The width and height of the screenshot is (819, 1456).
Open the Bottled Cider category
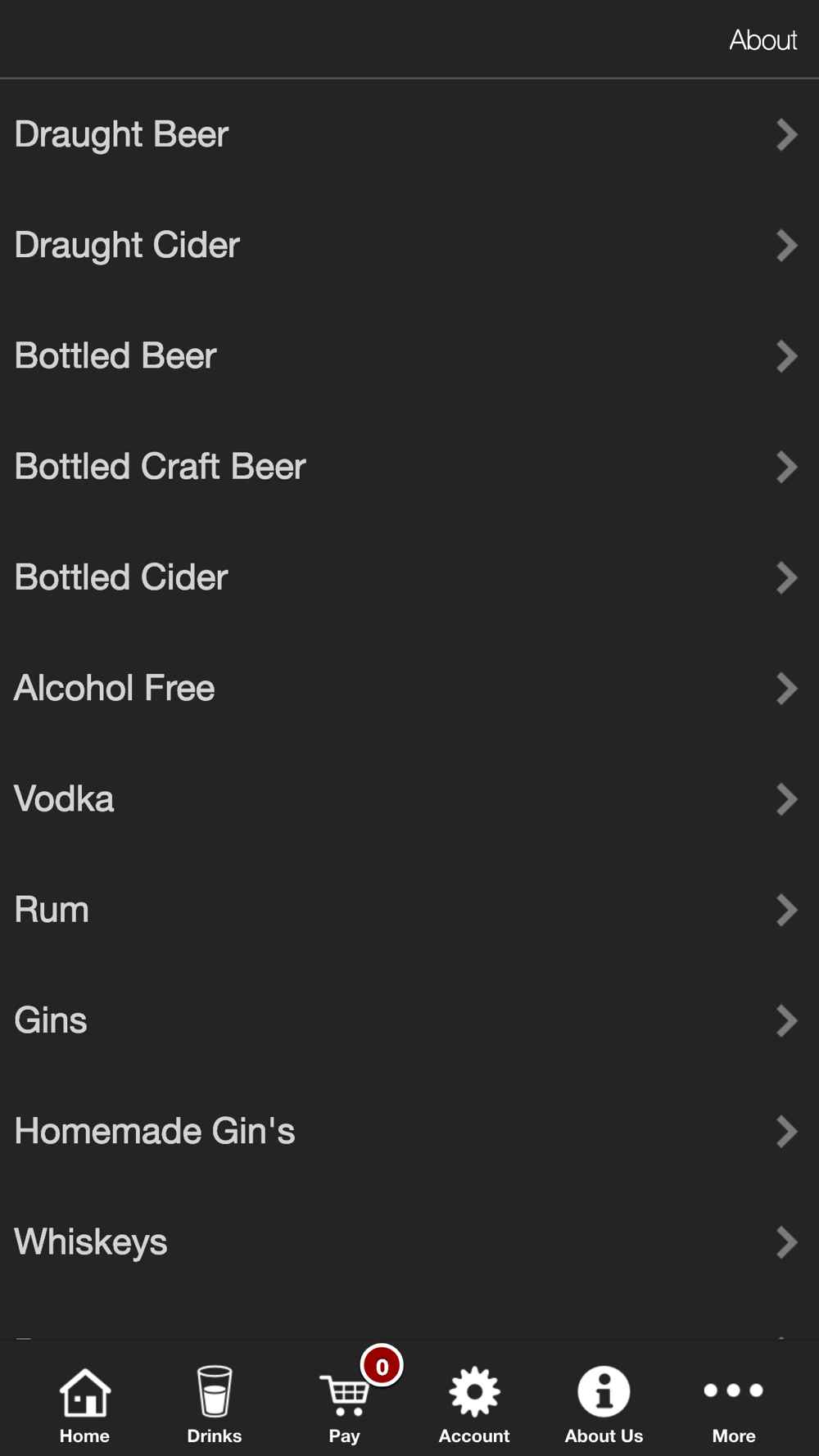click(409, 577)
